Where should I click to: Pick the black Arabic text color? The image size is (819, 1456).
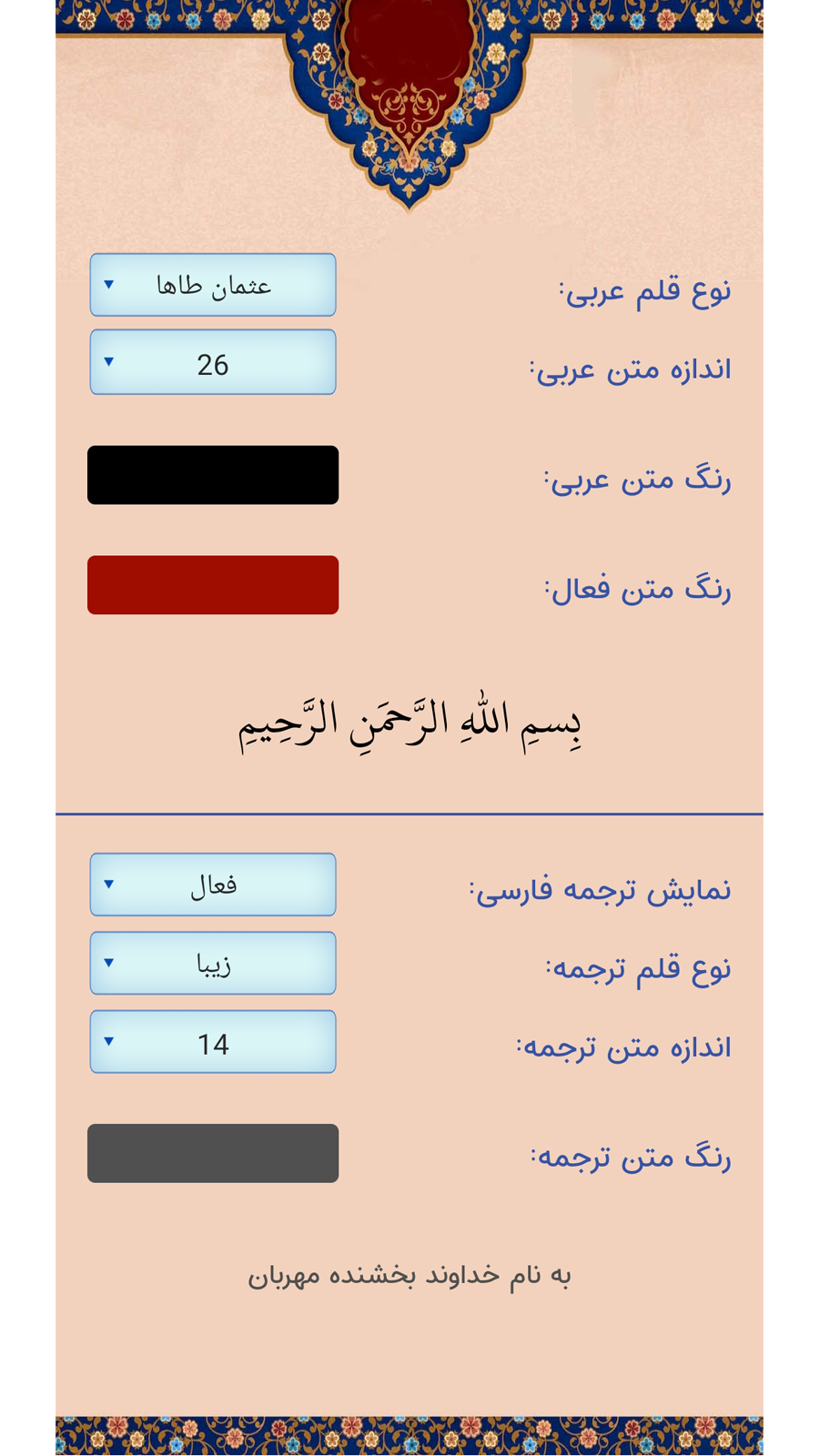[x=213, y=475]
